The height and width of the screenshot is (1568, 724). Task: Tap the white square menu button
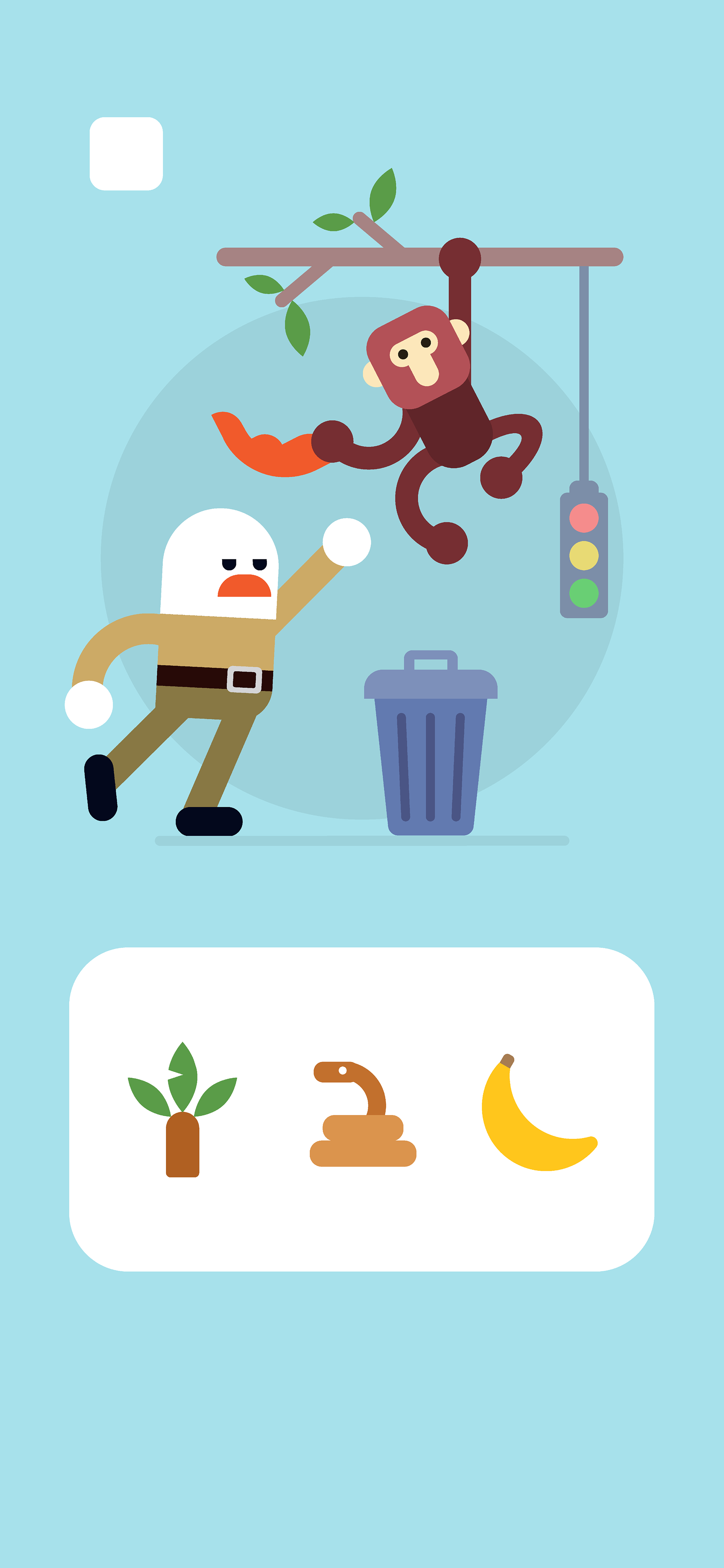pyautogui.click(x=127, y=154)
